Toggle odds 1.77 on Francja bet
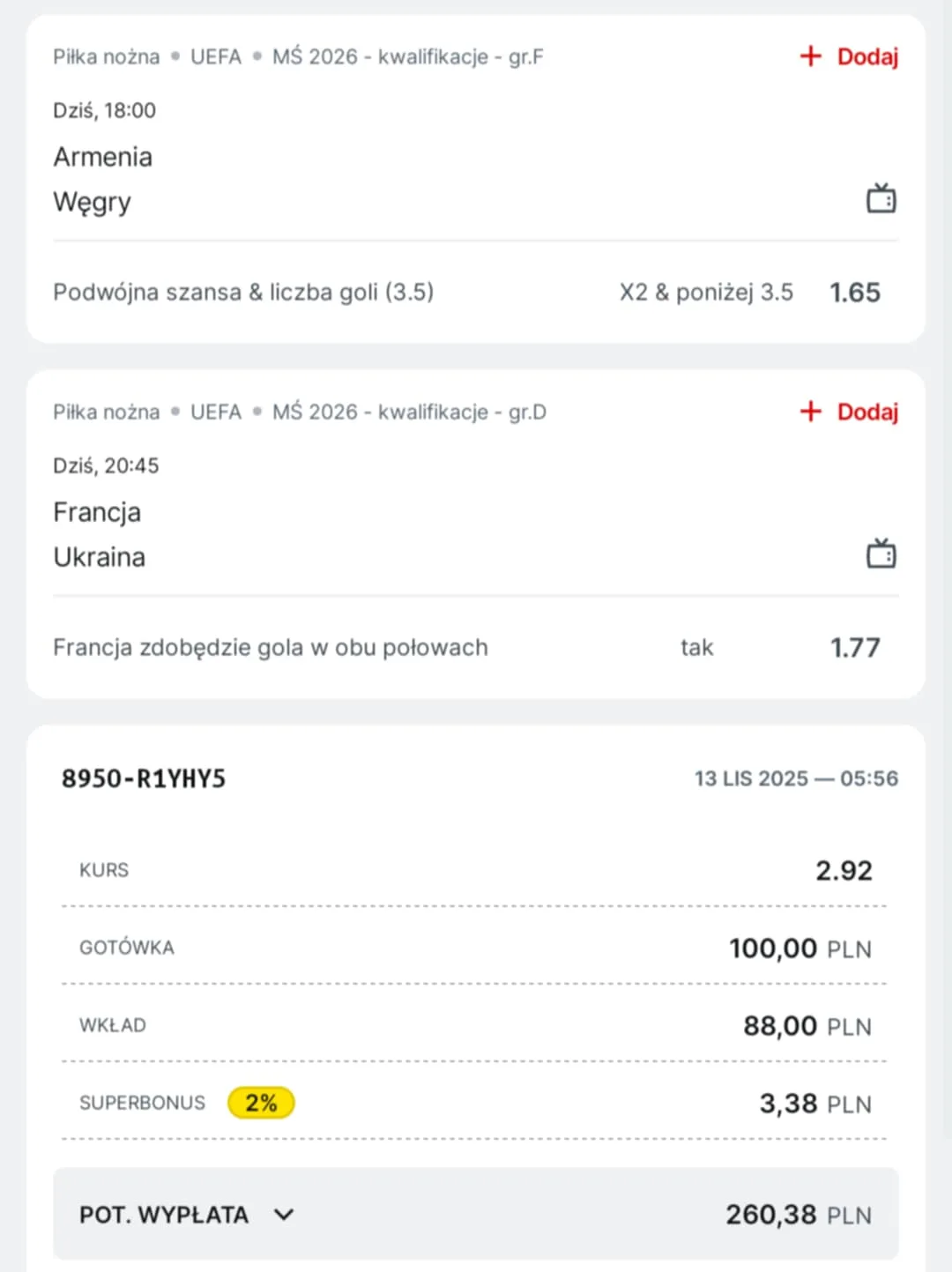Image resolution: width=952 pixels, height=1272 pixels. [854, 647]
